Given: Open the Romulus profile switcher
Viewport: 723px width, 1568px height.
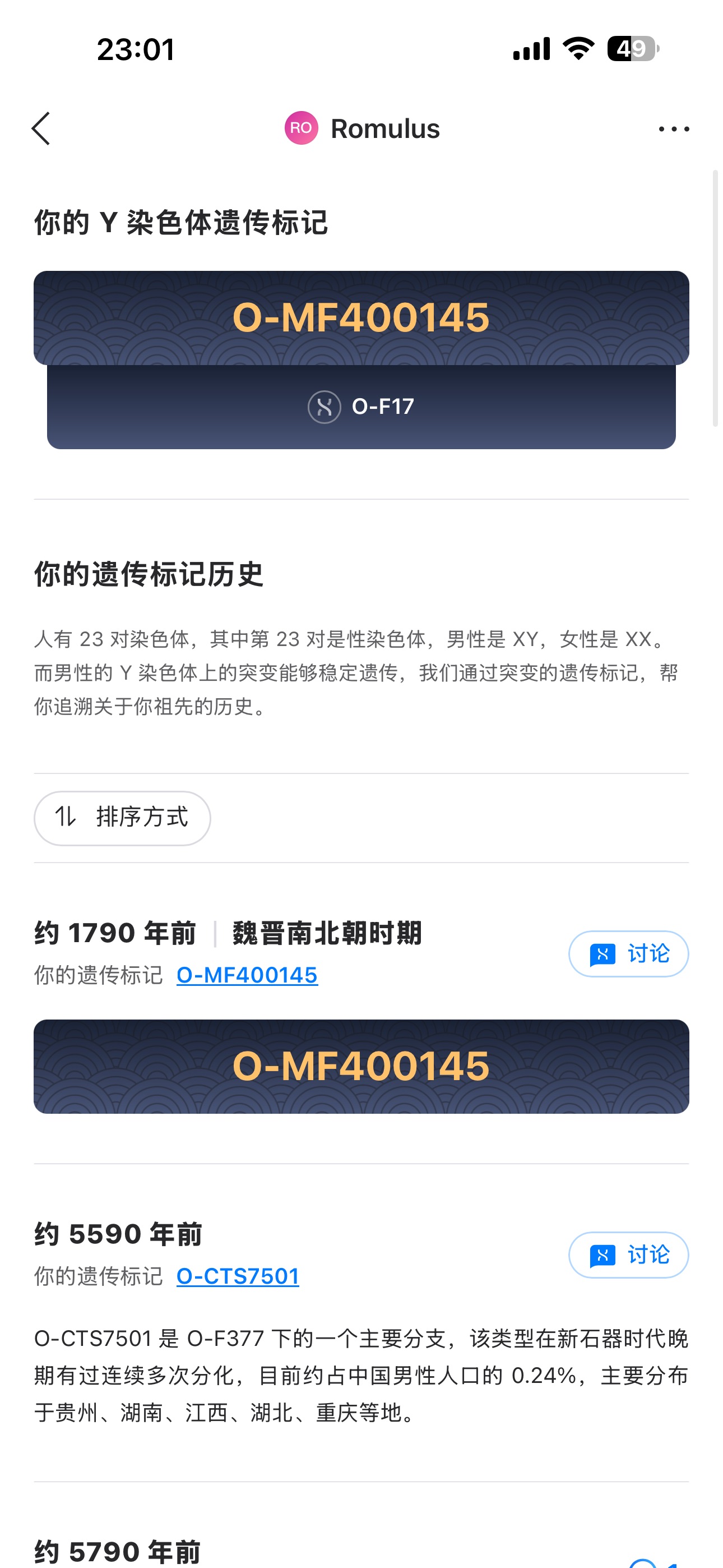Looking at the screenshot, I should tap(362, 128).
